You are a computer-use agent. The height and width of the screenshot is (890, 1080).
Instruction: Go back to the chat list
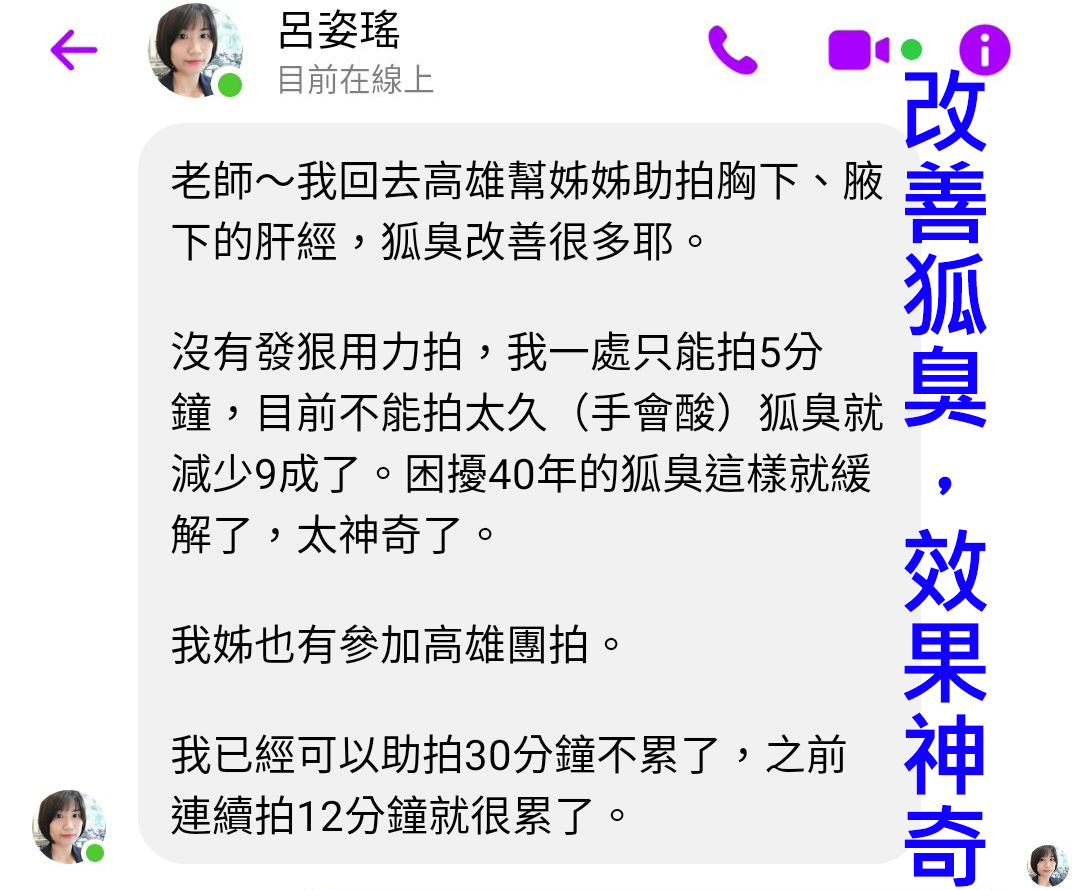[x=73, y=50]
